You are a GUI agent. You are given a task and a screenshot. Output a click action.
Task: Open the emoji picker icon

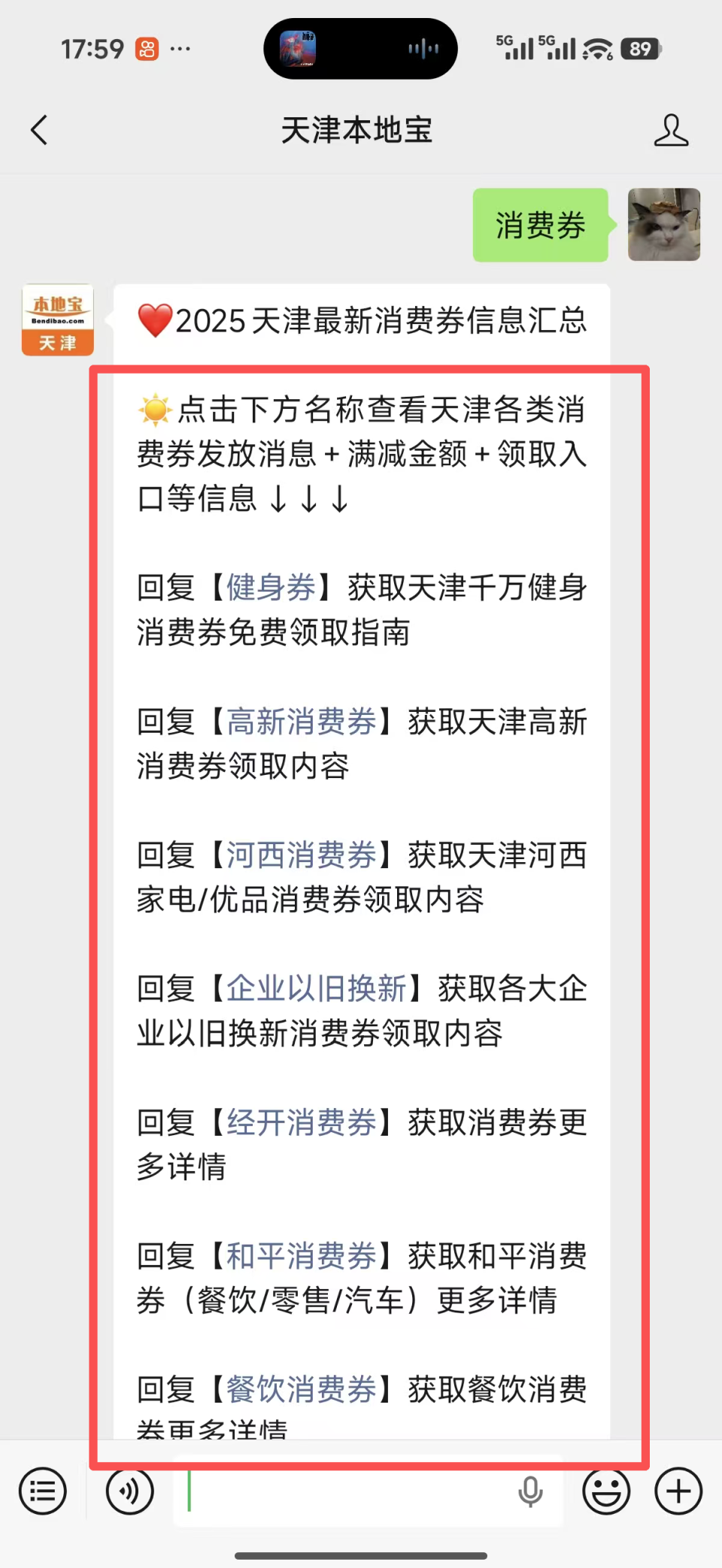pyautogui.click(x=606, y=1491)
